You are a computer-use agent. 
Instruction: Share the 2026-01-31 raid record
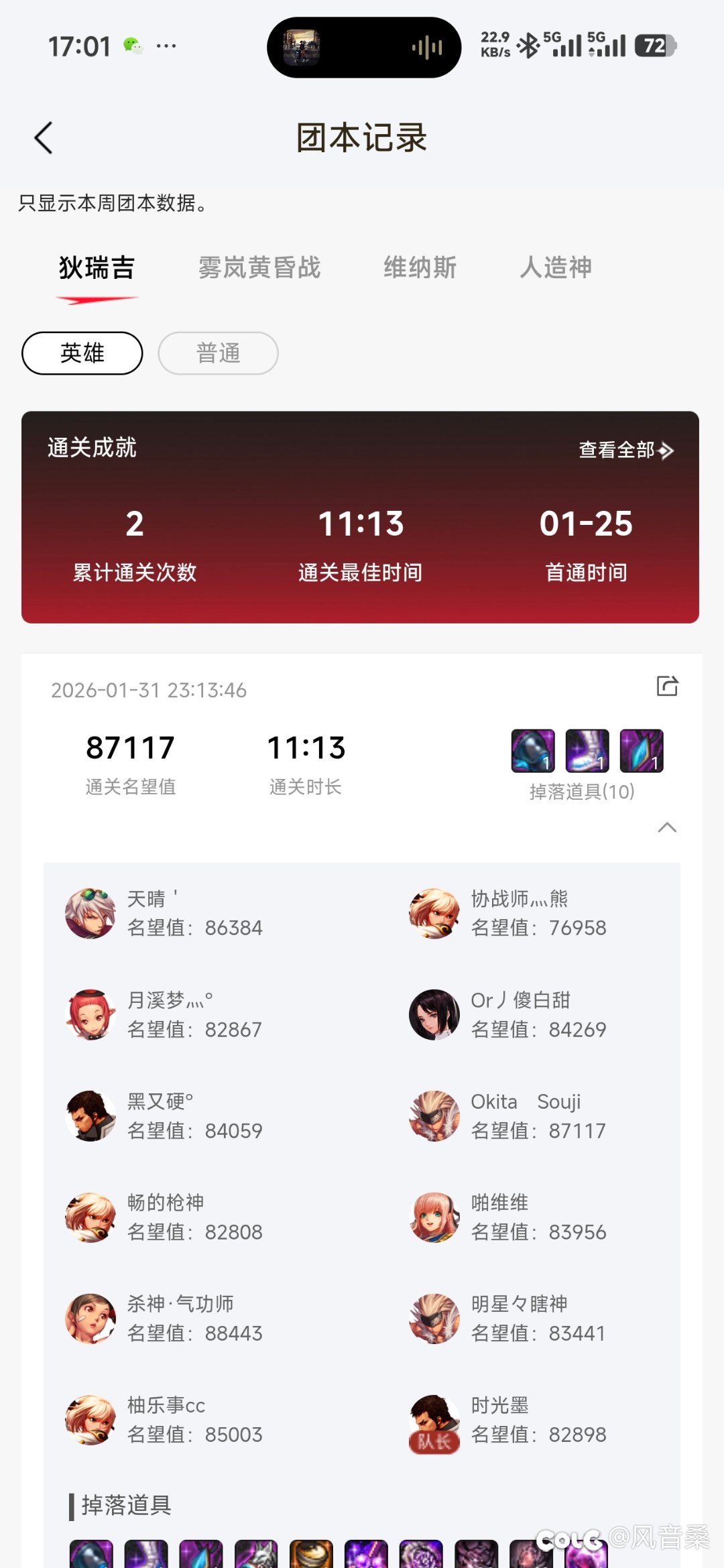[667, 686]
